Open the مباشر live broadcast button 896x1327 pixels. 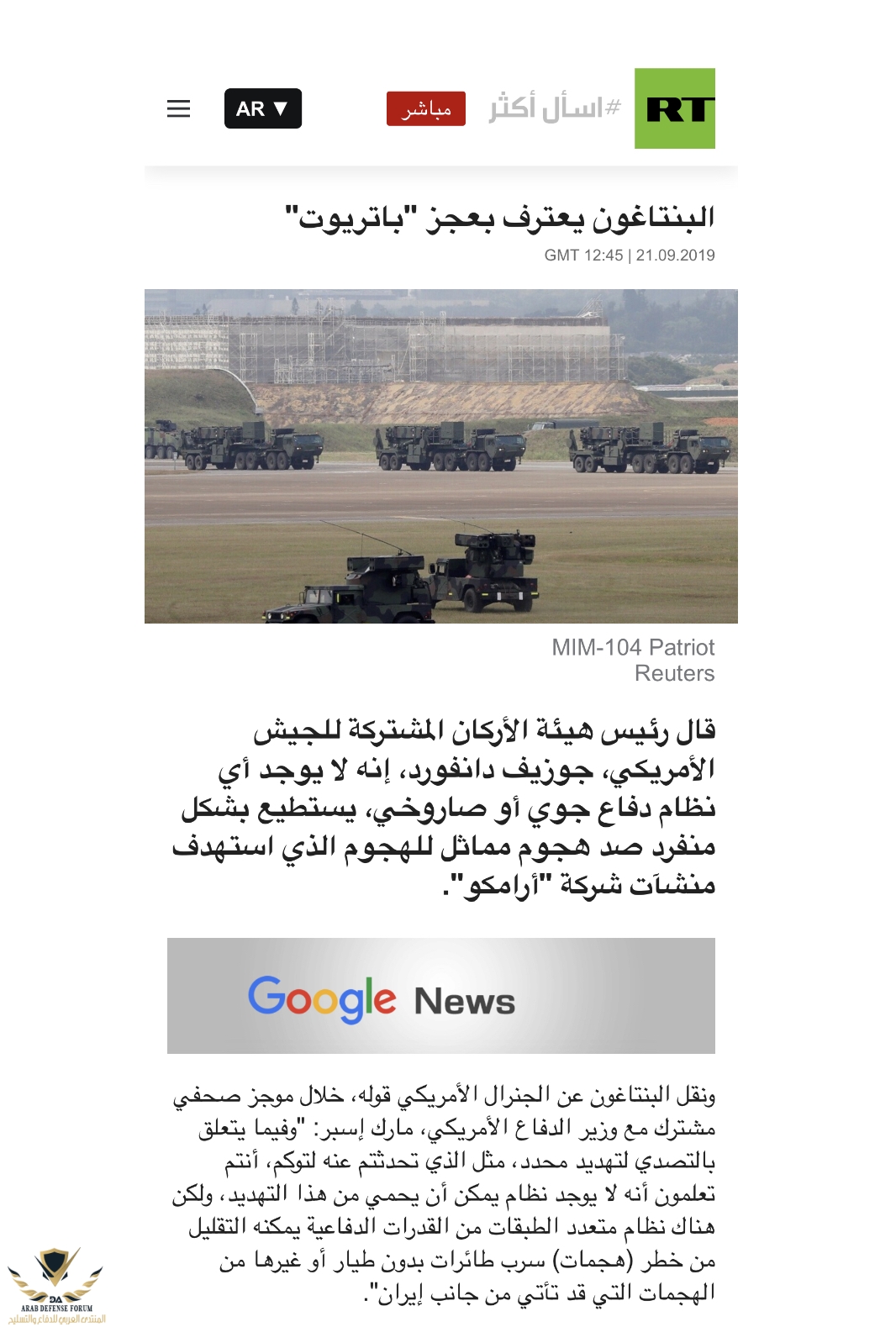pos(425,109)
